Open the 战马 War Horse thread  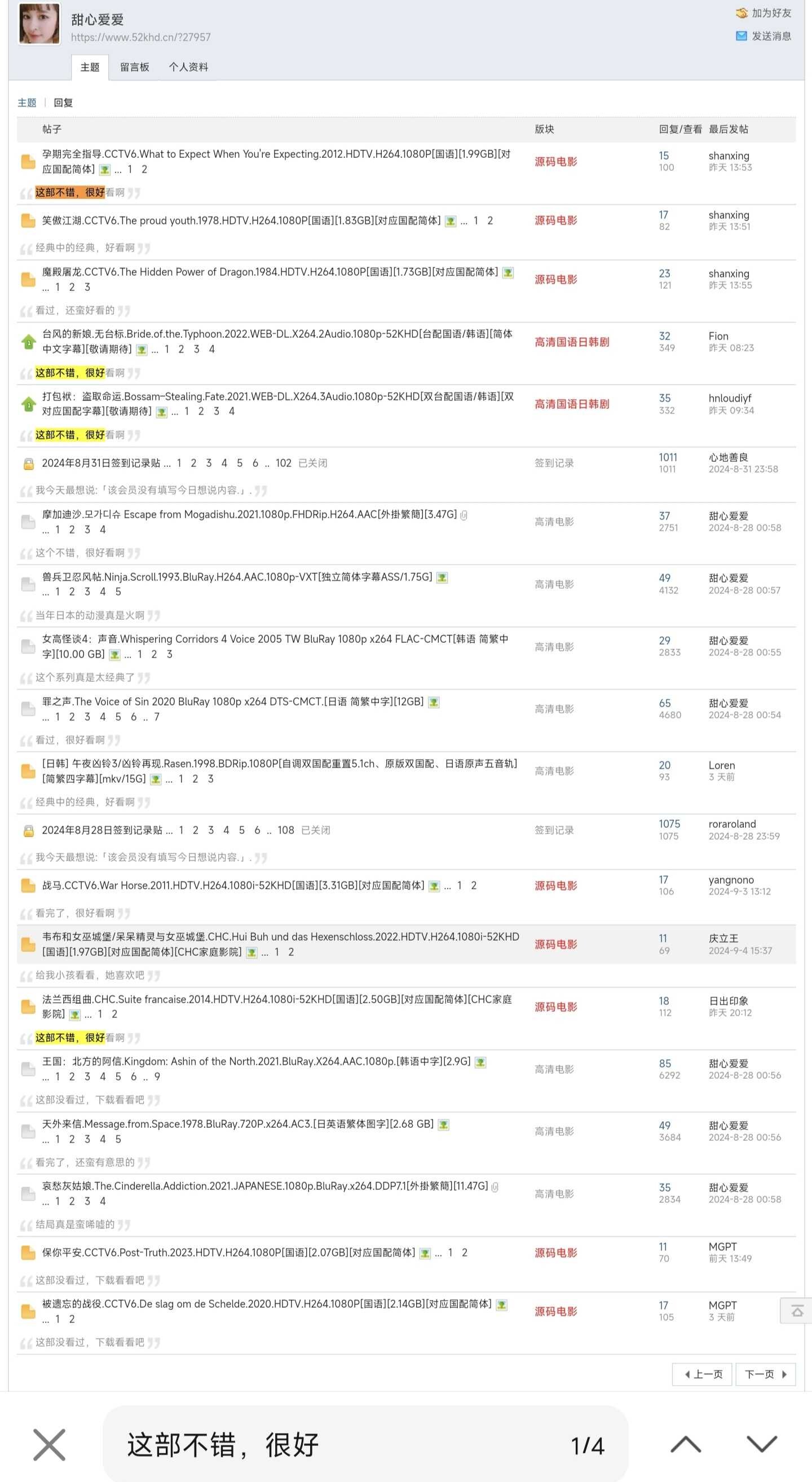point(233,886)
